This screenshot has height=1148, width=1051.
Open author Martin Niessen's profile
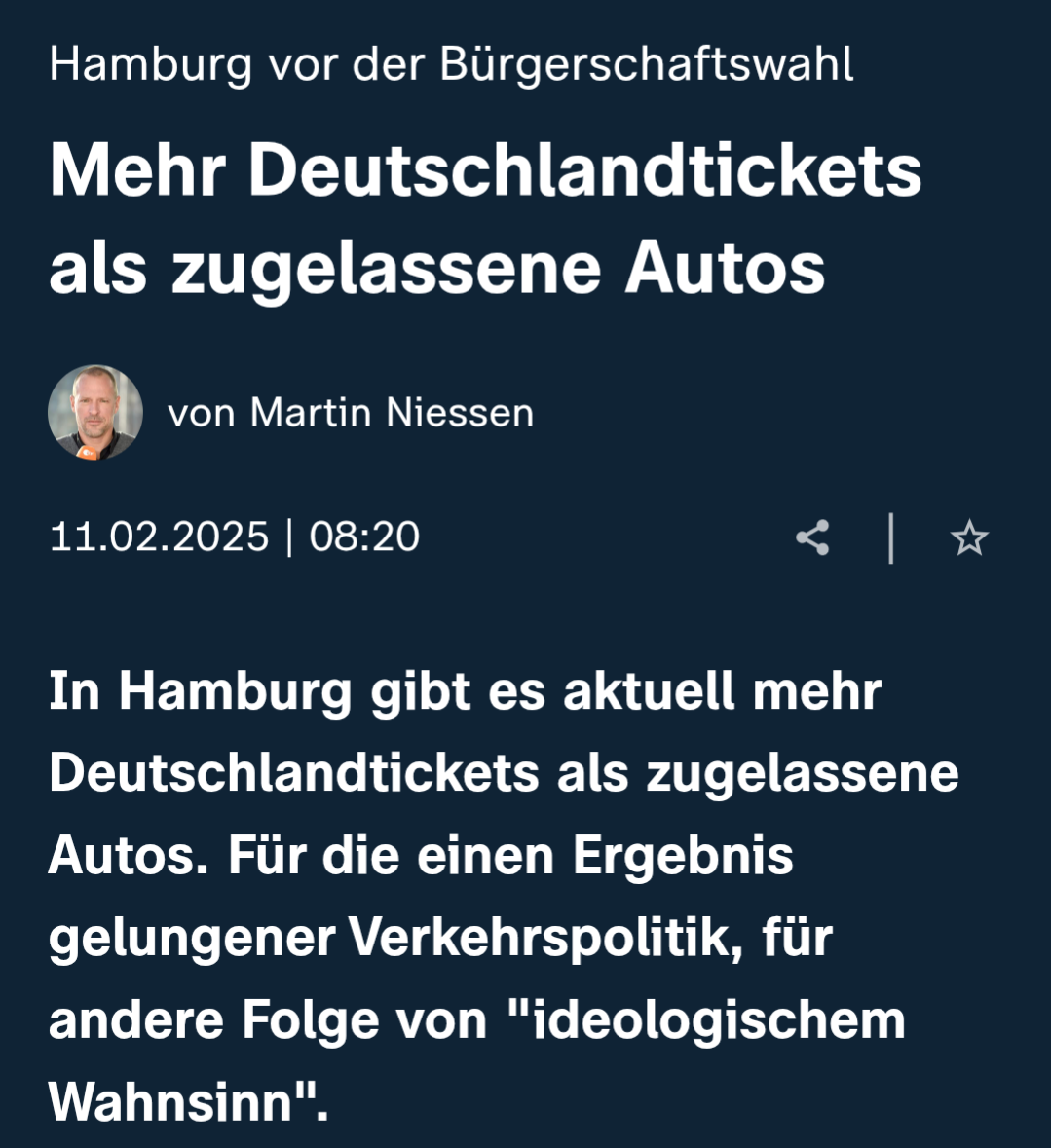click(x=351, y=413)
